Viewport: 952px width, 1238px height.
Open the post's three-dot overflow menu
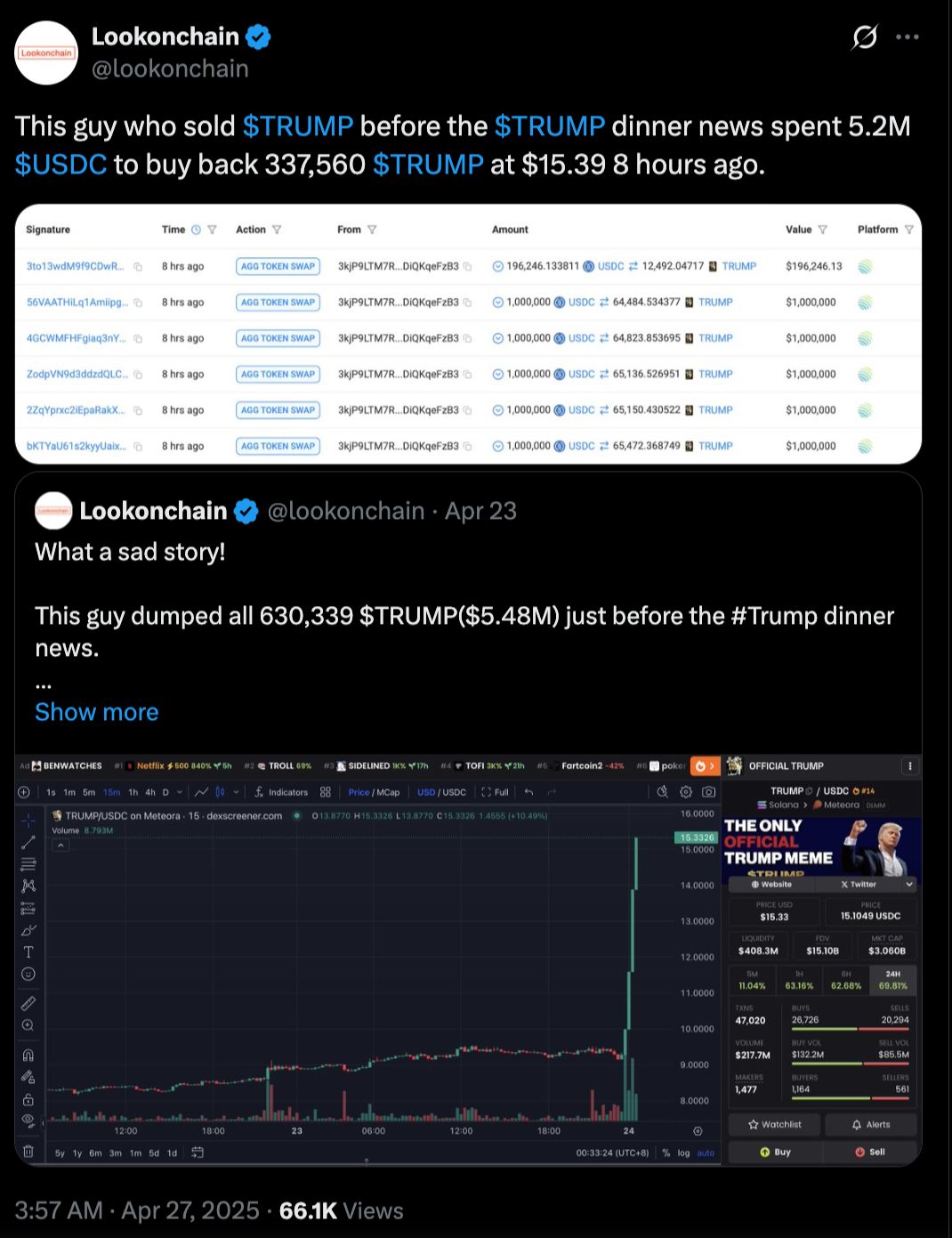point(908,37)
